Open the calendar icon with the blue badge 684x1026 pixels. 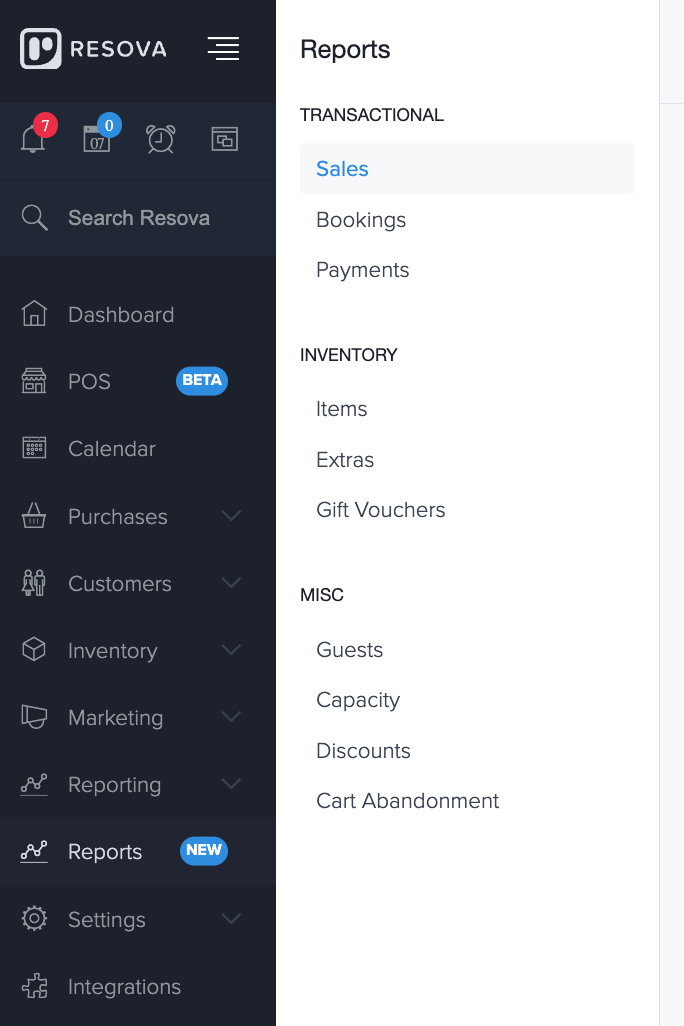point(97,139)
